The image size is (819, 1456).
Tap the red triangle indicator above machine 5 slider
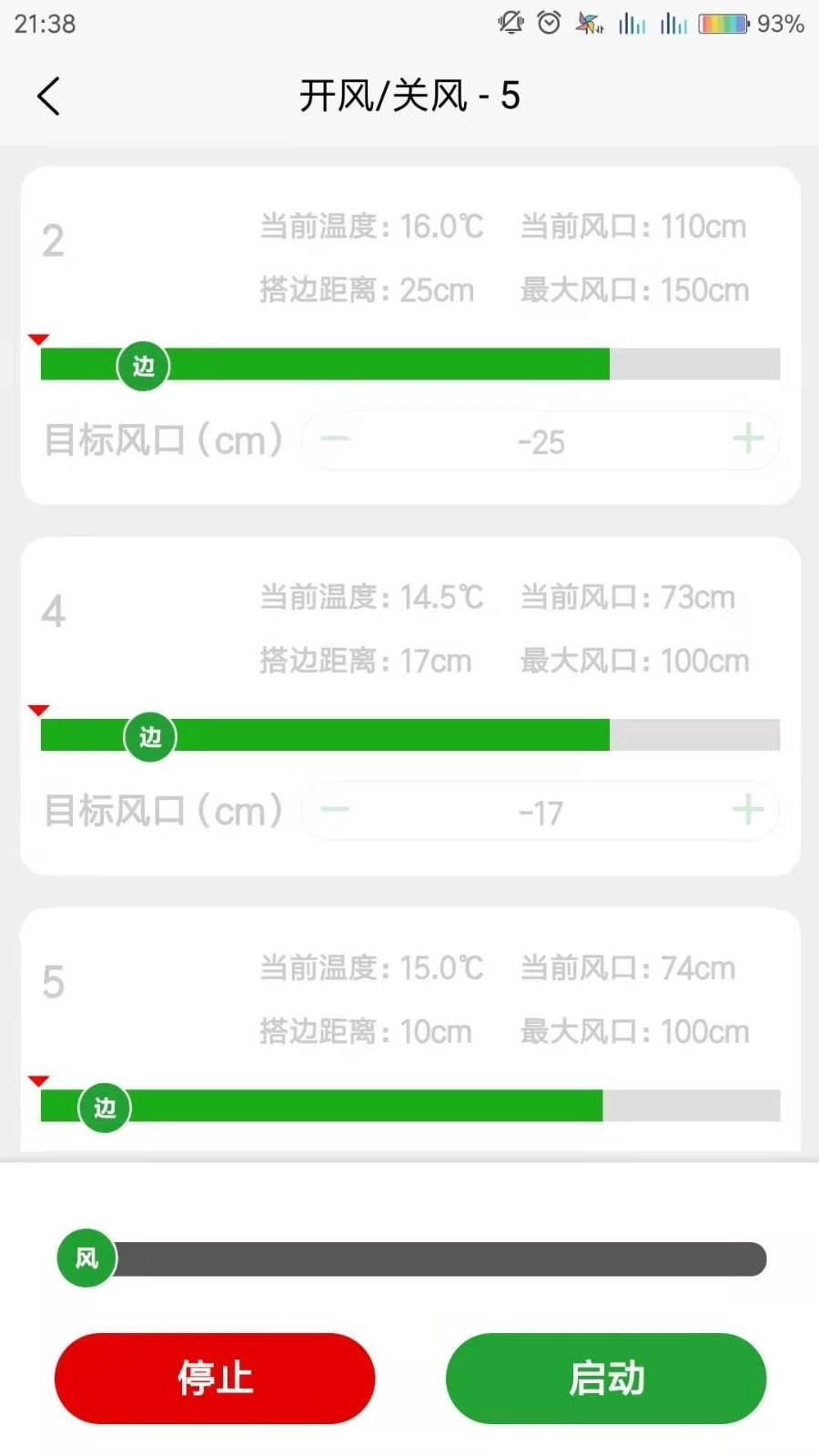point(38,1081)
